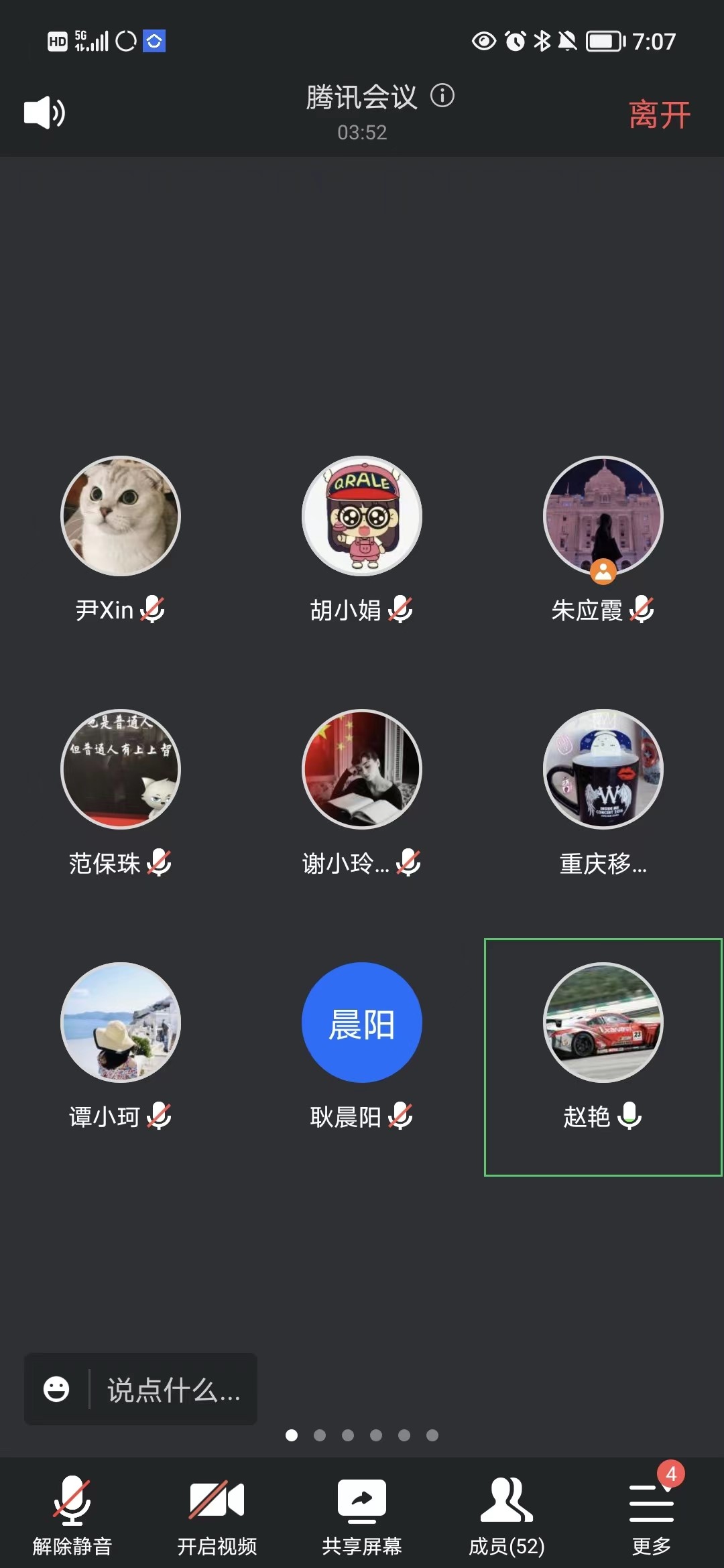Turn on camera with 开启视频
Viewport: 724px width, 1568px height.
[217, 1514]
